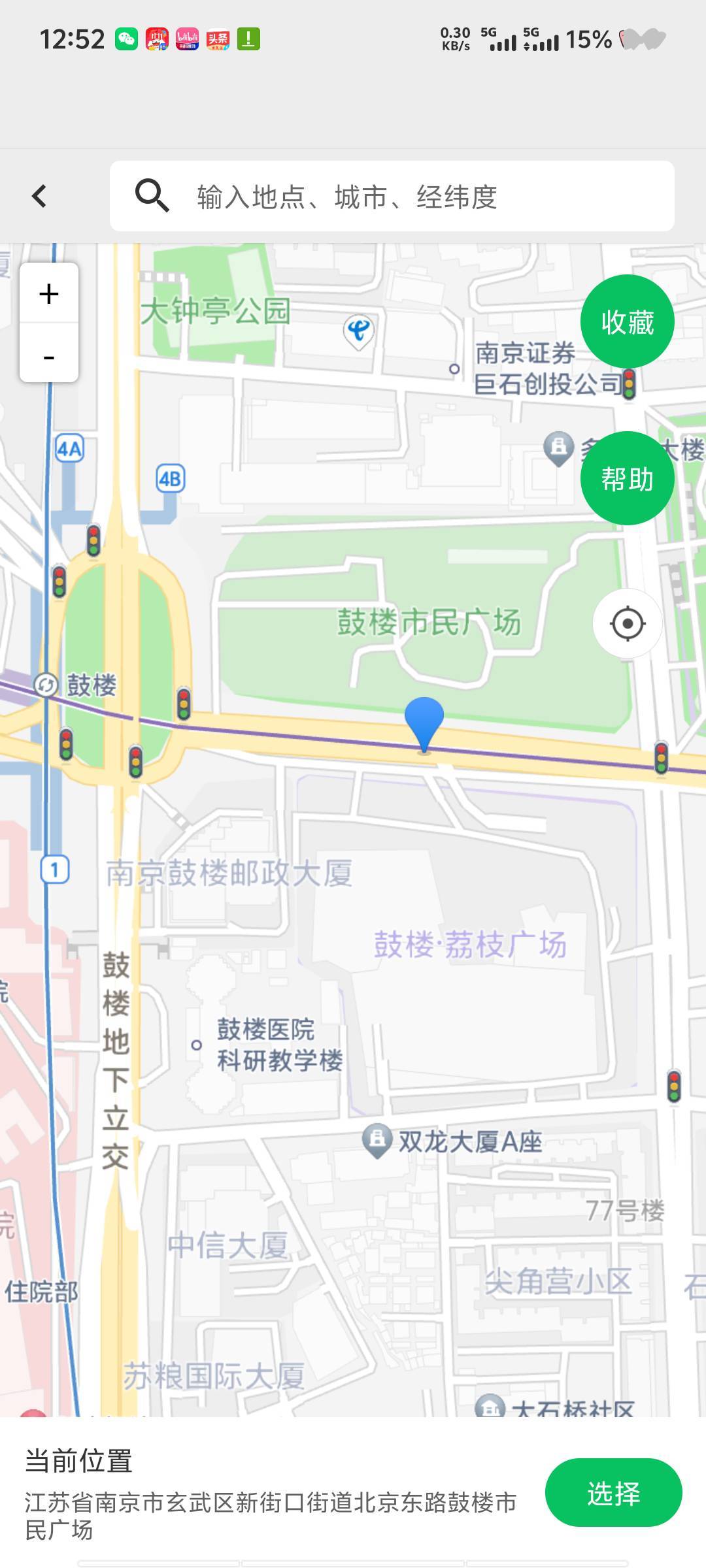
Task: Zoom in on the map
Action: click(49, 293)
